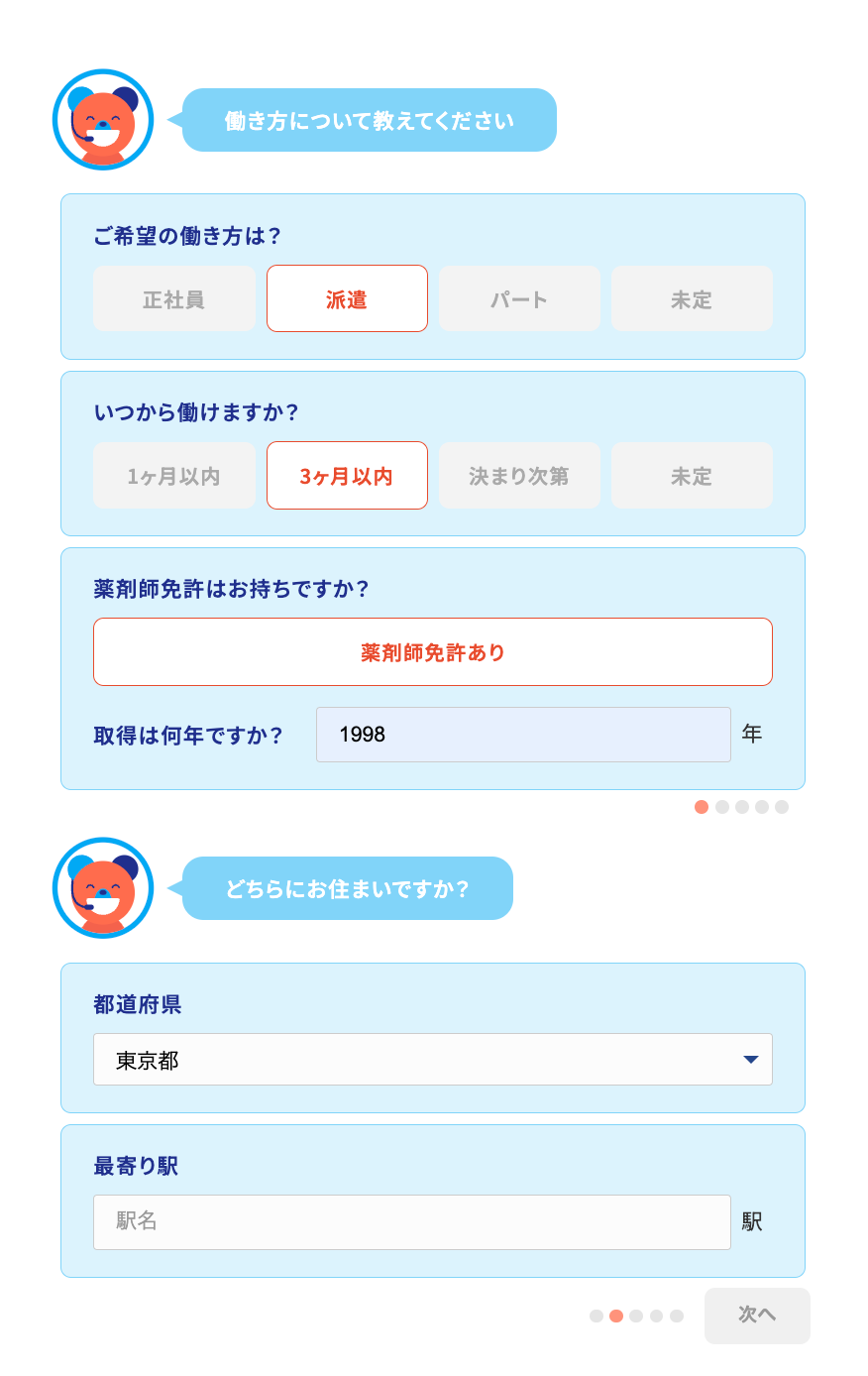Screen dimensions: 868x1376
Task: Pick 未定 under いつから働けますか？
Action: [692, 476]
